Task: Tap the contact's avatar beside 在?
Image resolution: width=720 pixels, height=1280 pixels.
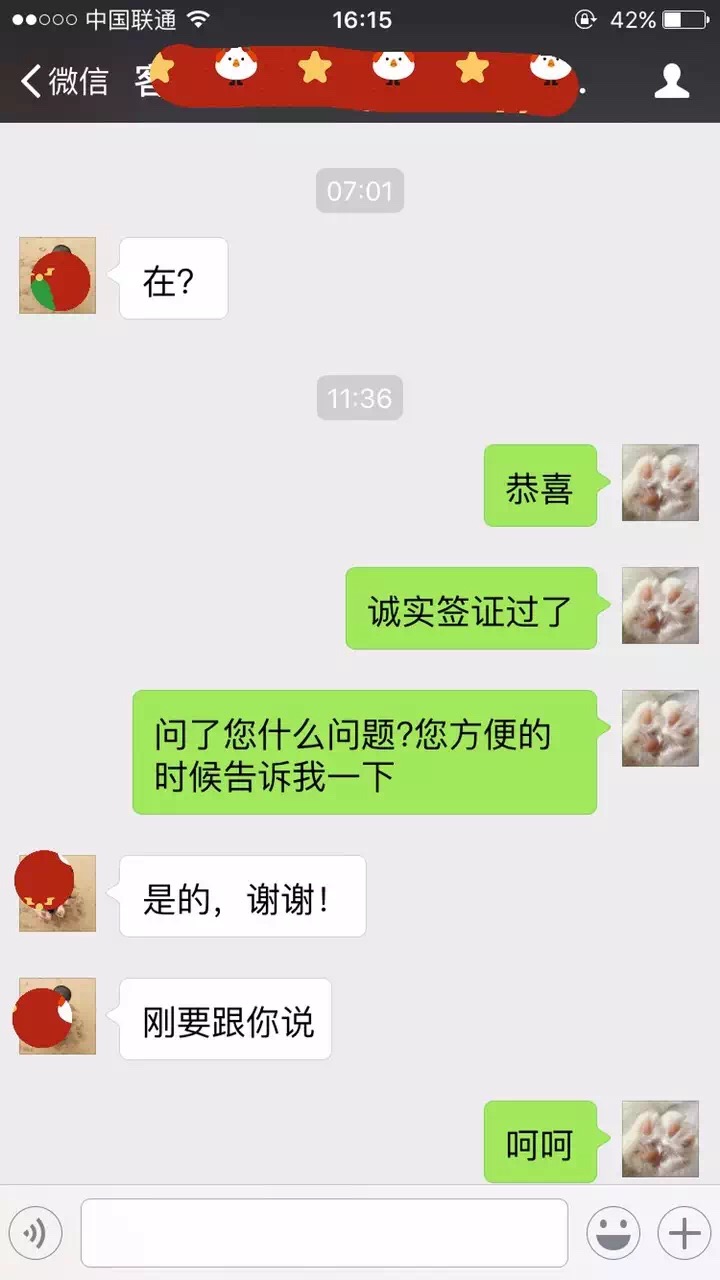Action: click(x=58, y=276)
